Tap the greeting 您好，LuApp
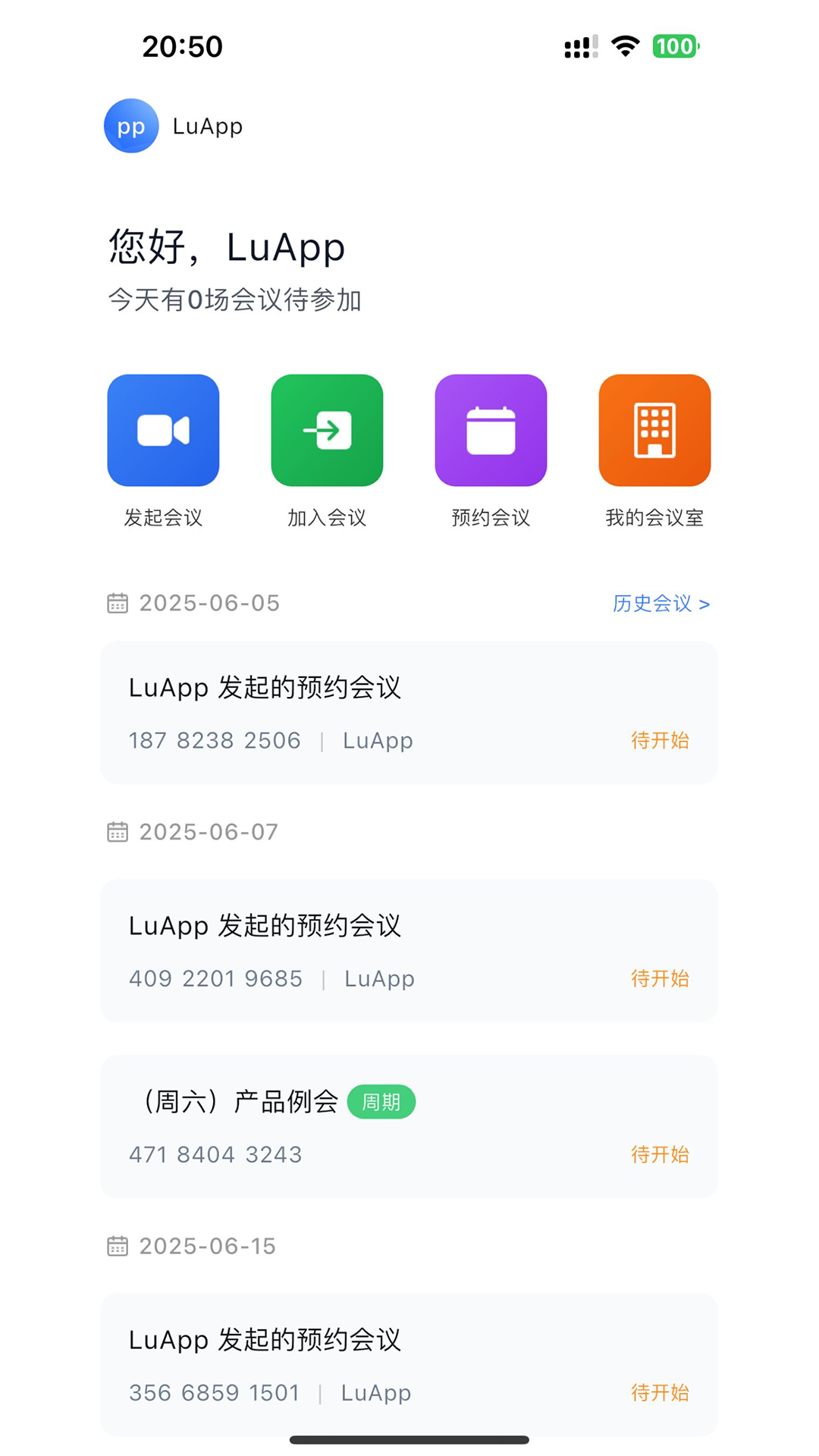 225,247
